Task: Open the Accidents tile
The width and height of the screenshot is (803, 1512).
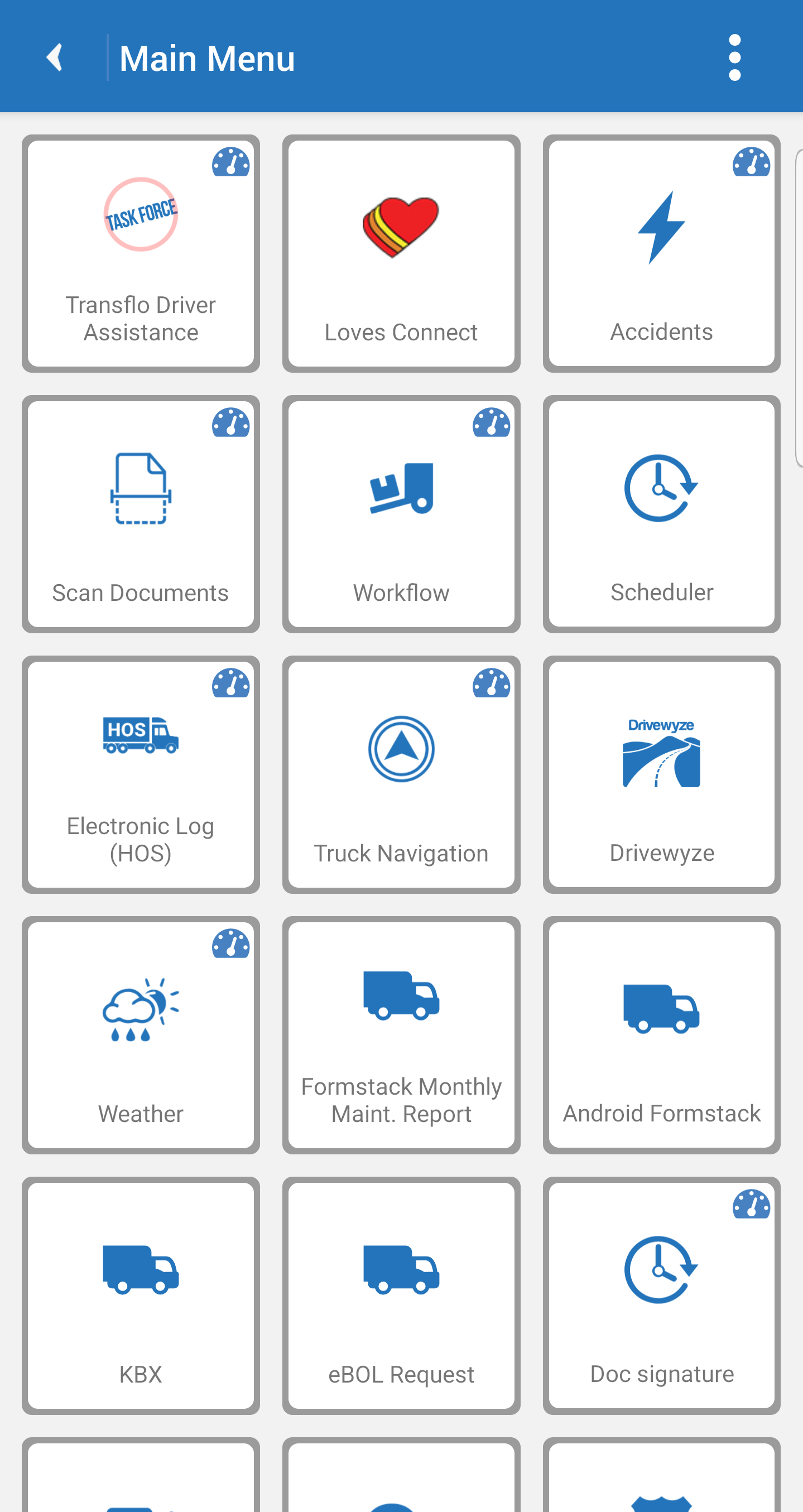Action: click(x=661, y=253)
